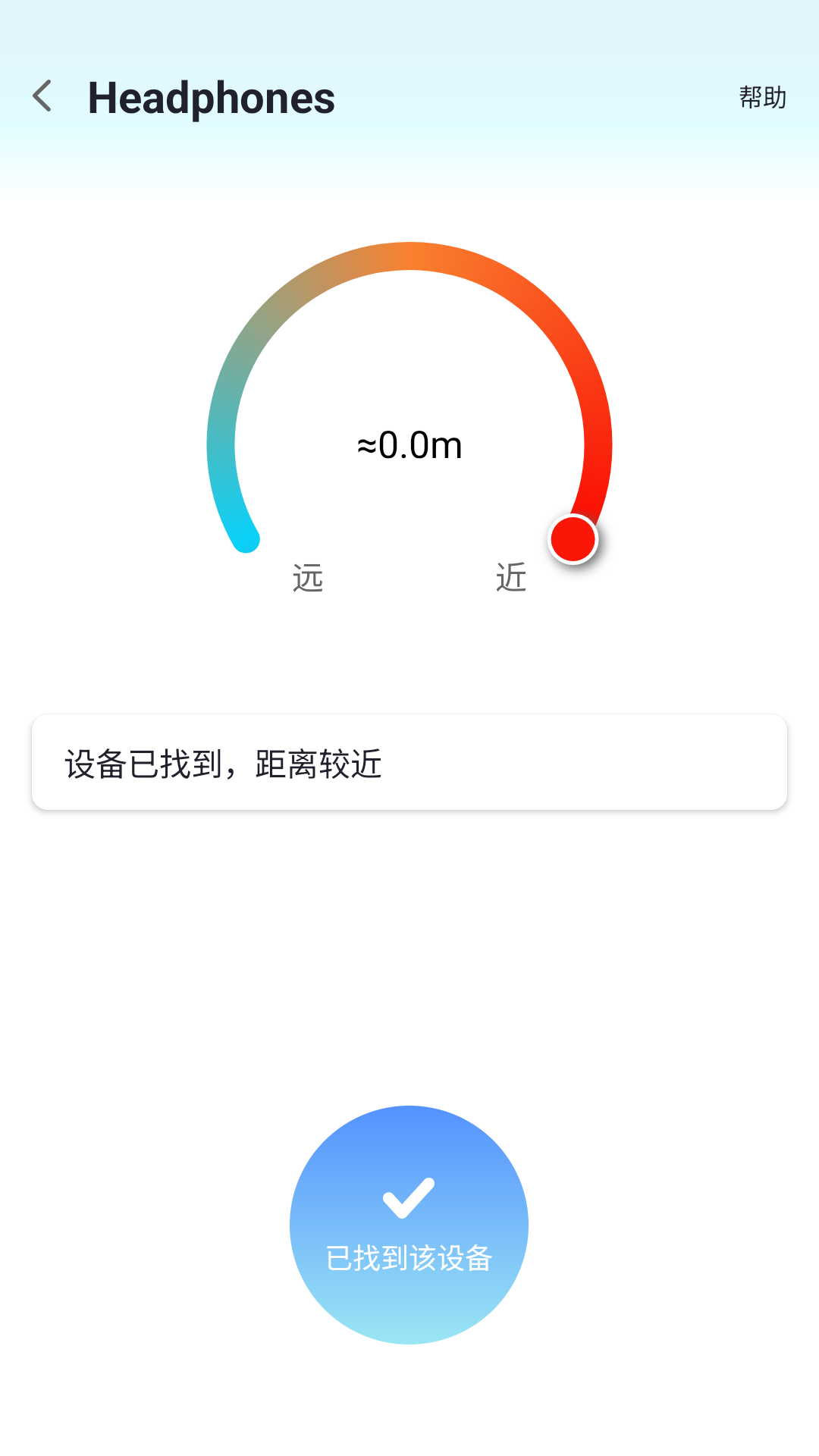Tap the 近 label on the gauge
The height and width of the screenshot is (1456, 819).
510,576
